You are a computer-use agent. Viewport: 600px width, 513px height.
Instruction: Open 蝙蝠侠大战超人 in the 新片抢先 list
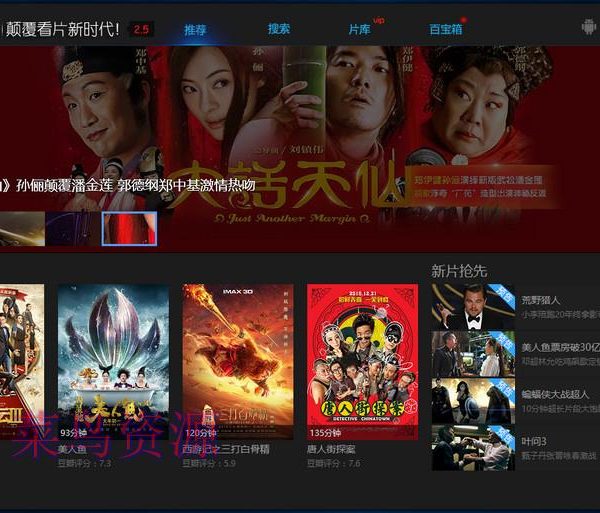[515, 401]
